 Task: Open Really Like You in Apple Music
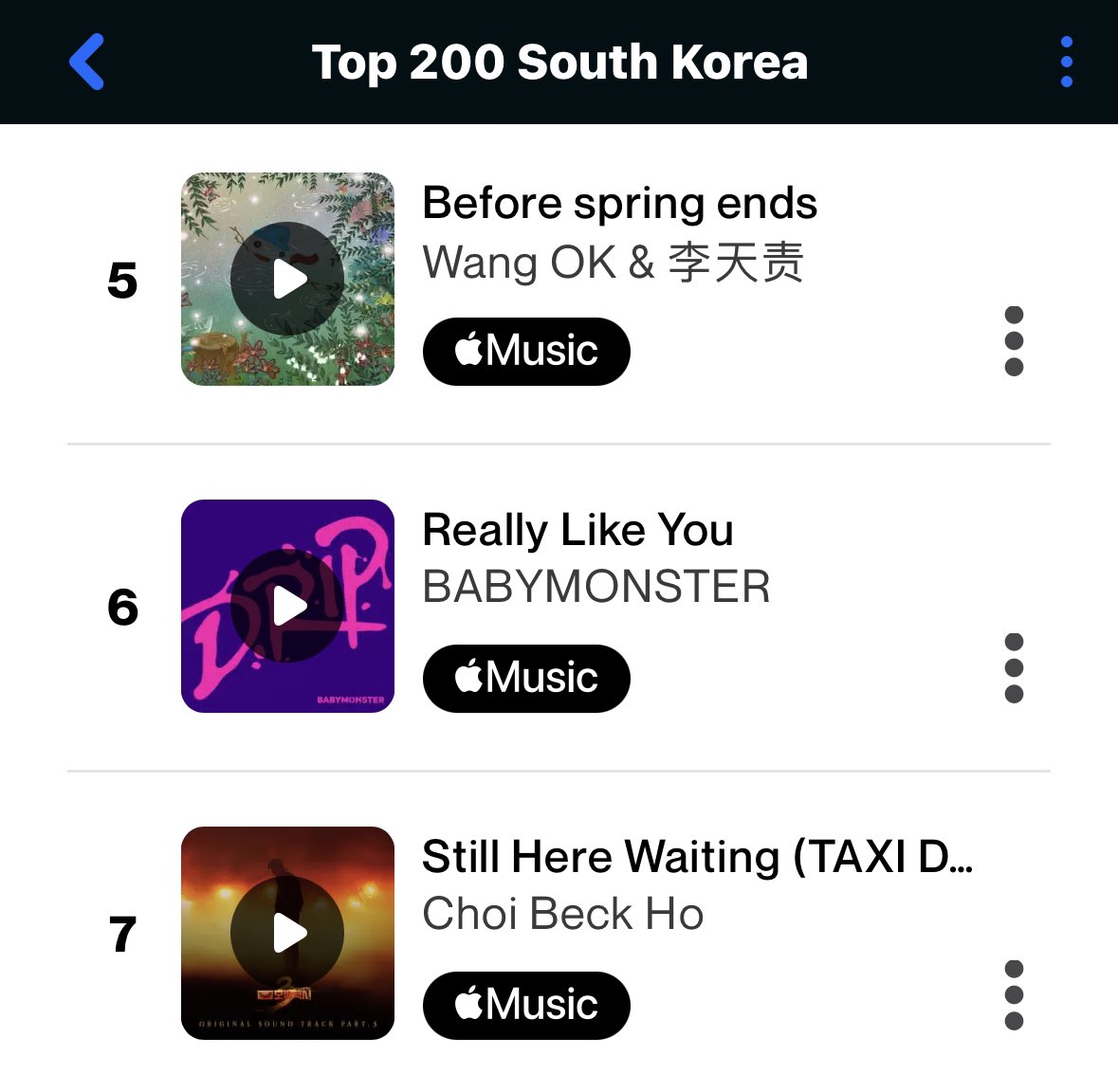coord(526,679)
